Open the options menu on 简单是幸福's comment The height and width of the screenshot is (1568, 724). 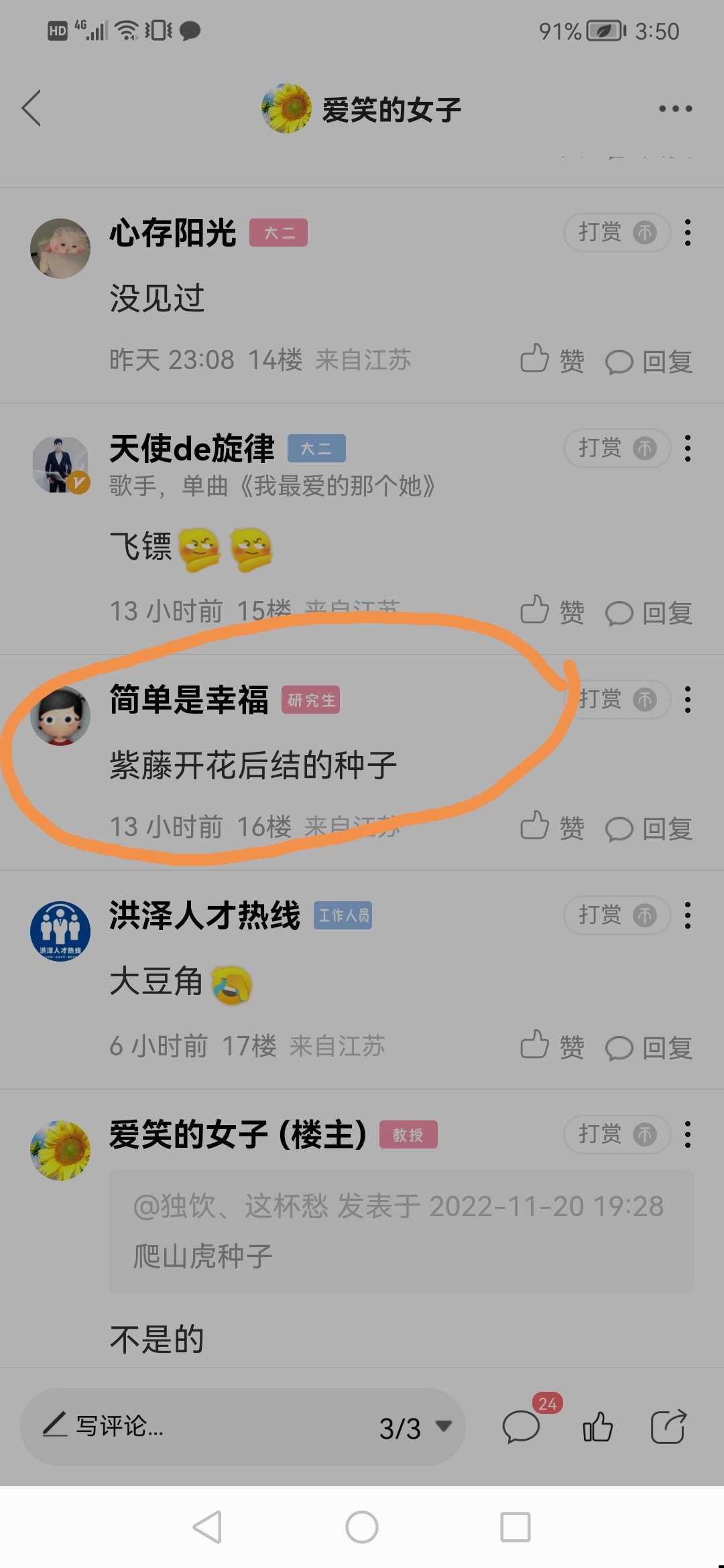point(688,700)
